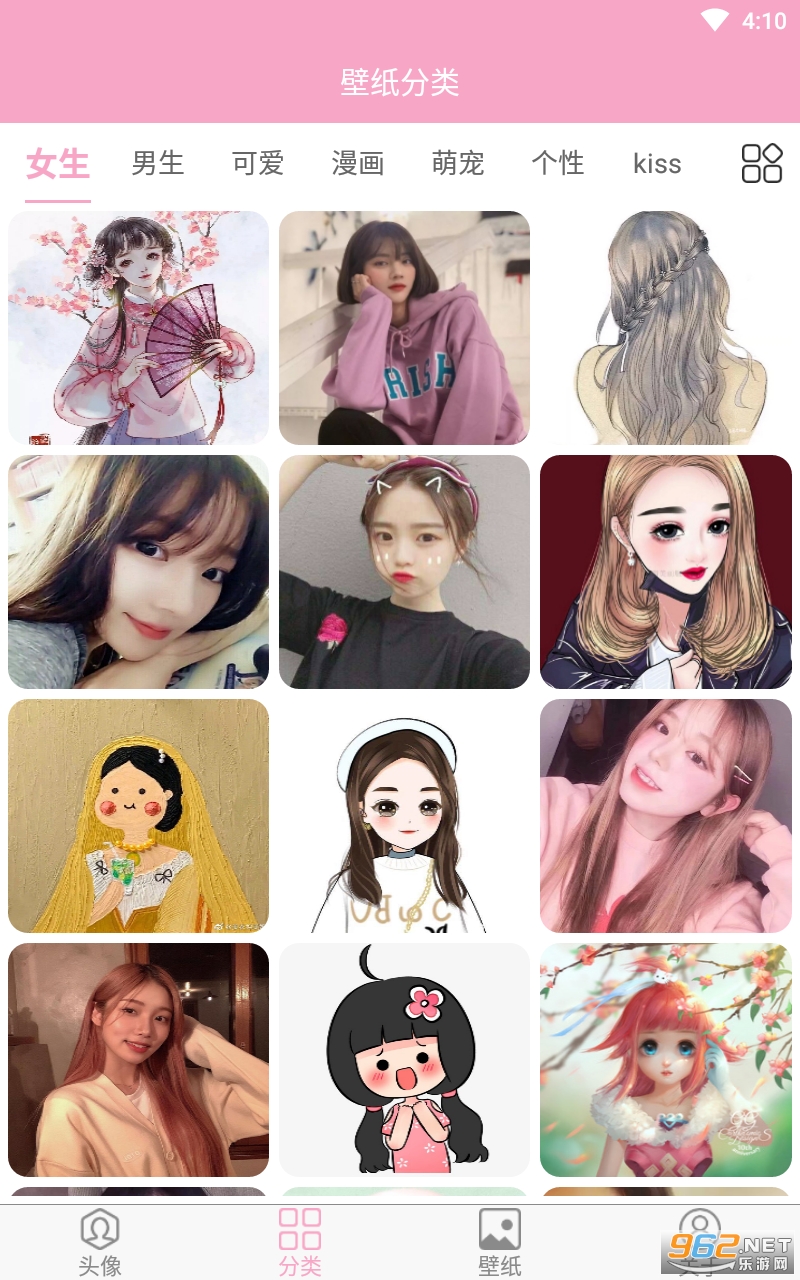Select the 可爱 category tab
Viewport: 800px width, 1280px height.
pyautogui.click(x=258, y=163)
